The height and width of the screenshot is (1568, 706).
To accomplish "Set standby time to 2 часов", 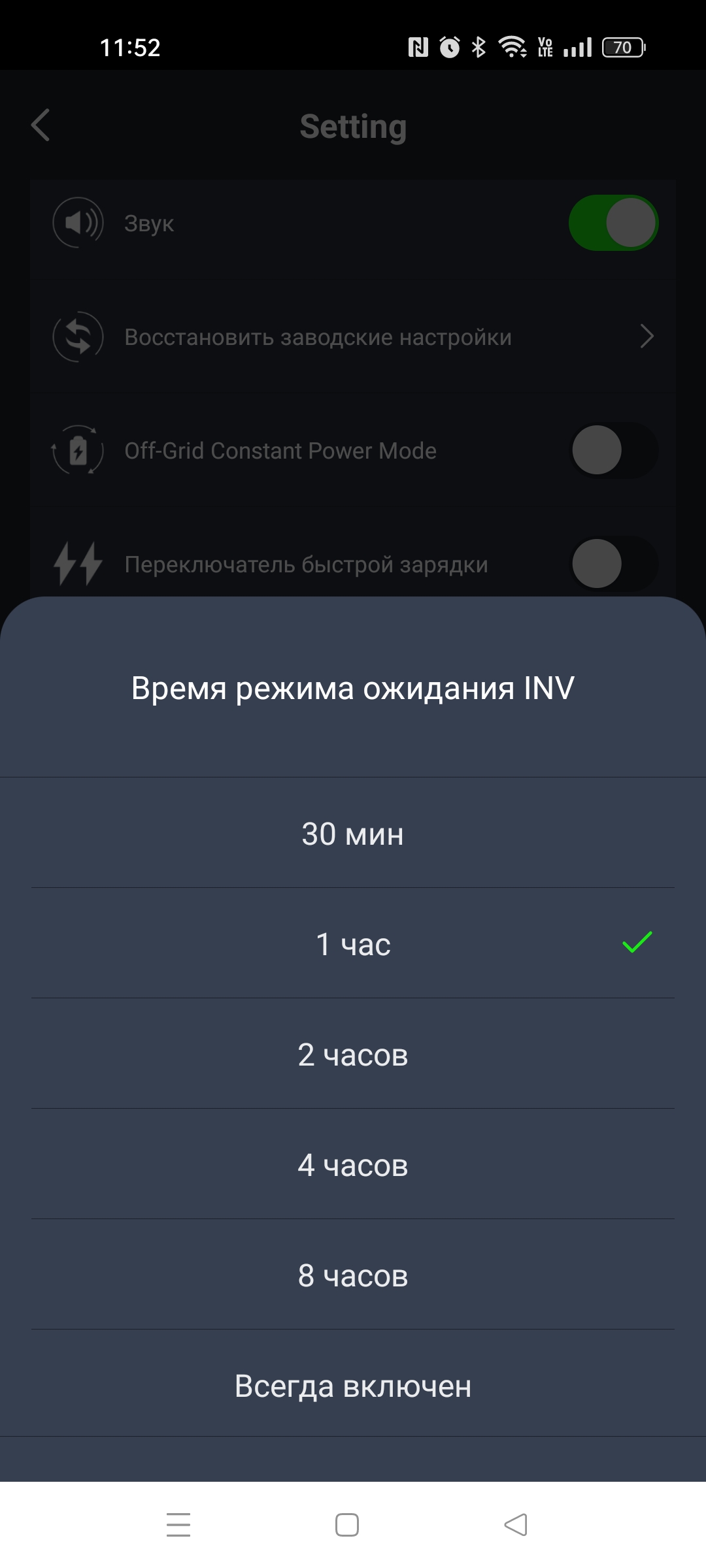I will pos(353,1054).
